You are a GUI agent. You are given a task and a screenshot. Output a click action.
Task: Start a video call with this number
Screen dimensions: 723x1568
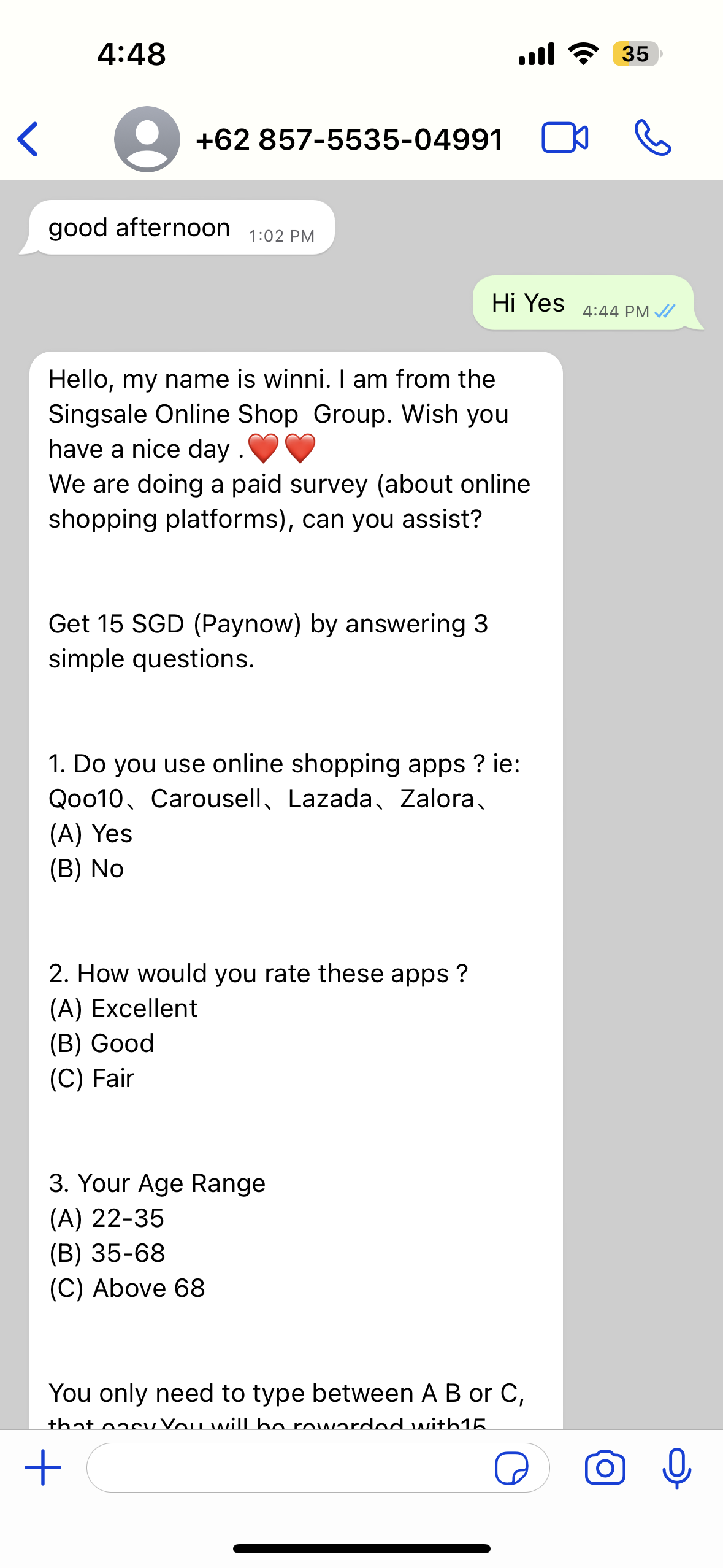point(565,137)
